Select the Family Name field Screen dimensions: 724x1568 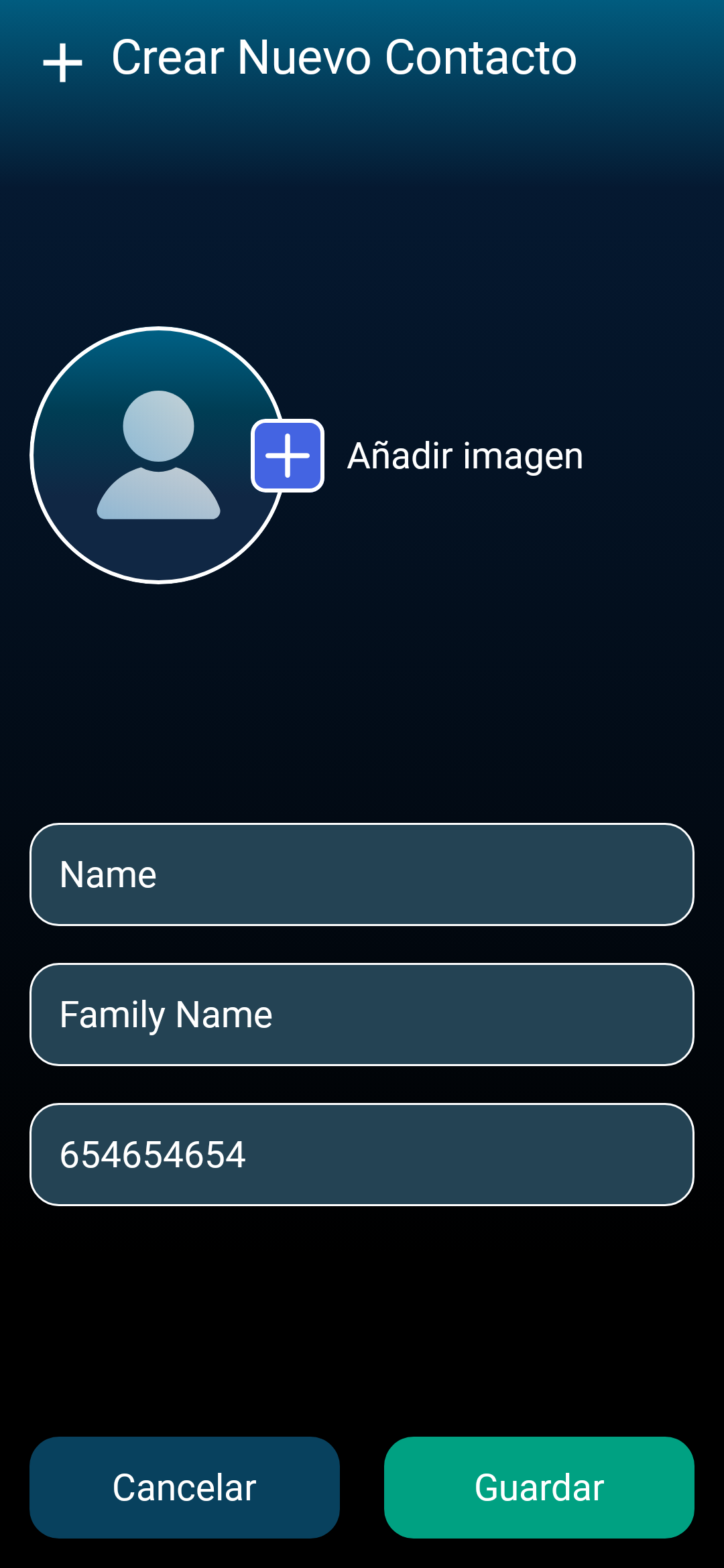tap(362, 1015)
